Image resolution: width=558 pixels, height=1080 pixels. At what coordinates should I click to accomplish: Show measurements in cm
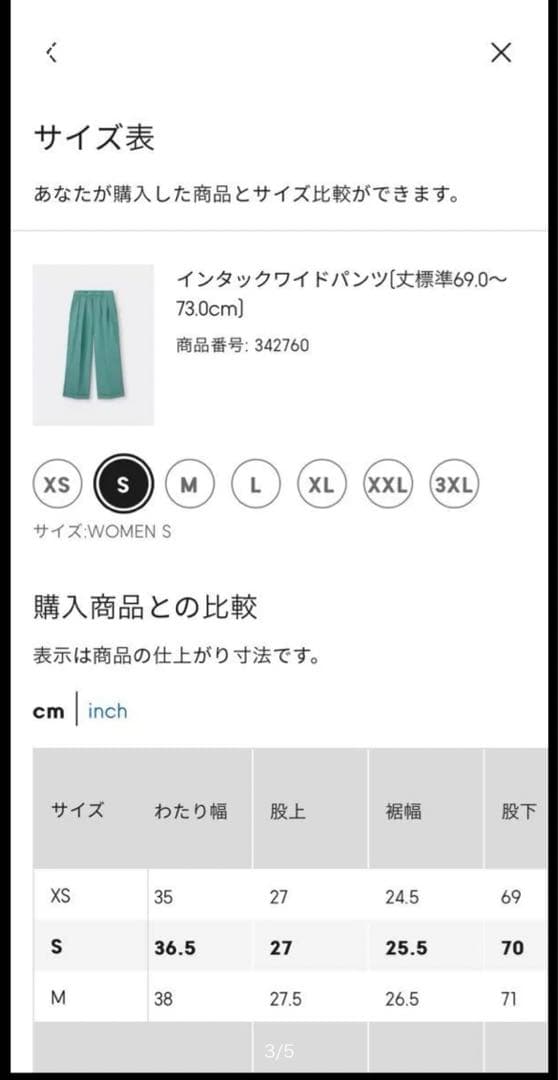coord(48,712)
